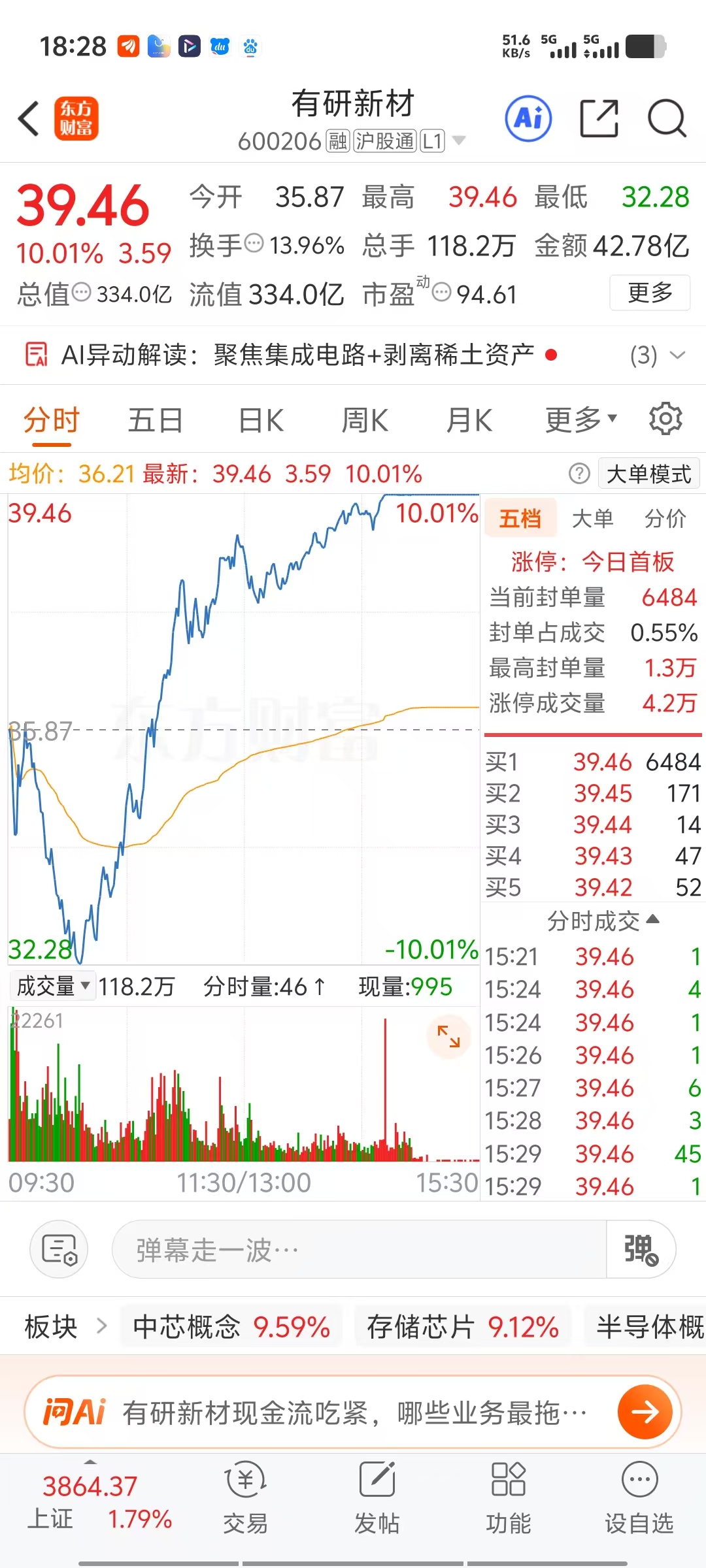Image resolution: width=706 pixels, height=1568 pixels.
Task: Select the 周K chart tab
Action: 365,420
